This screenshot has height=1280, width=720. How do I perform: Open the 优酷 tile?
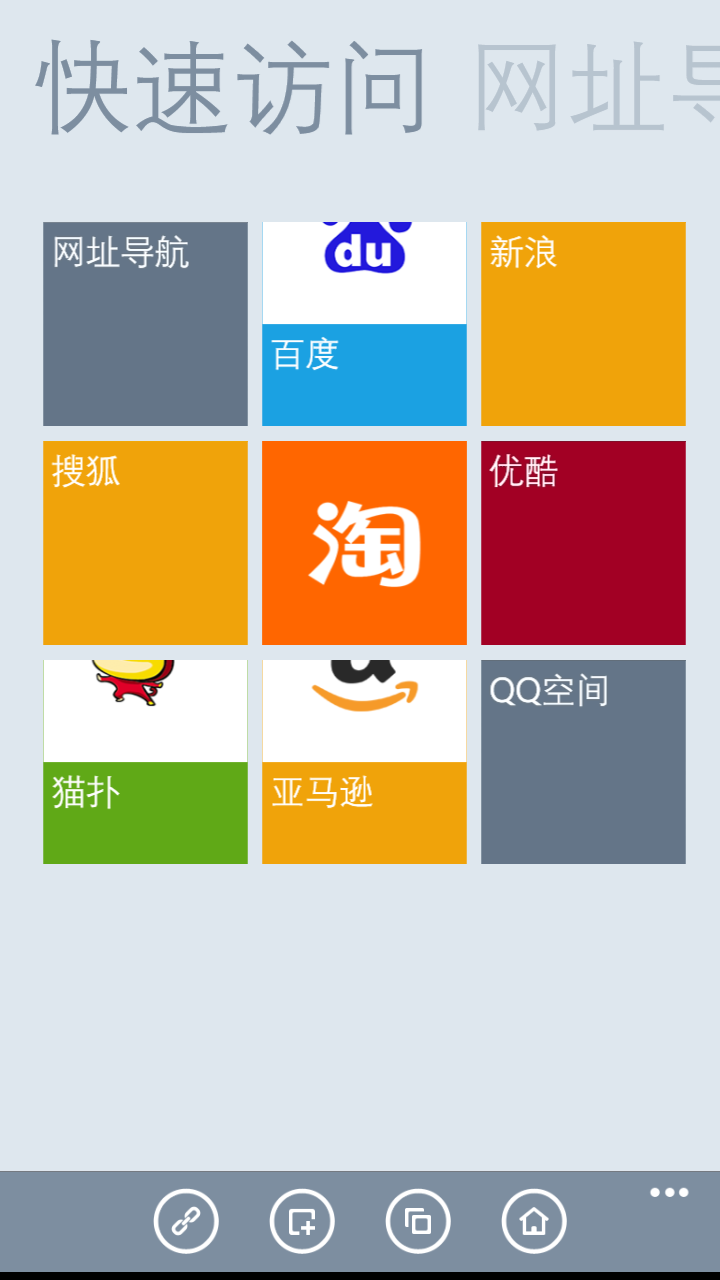click(583, 542)
